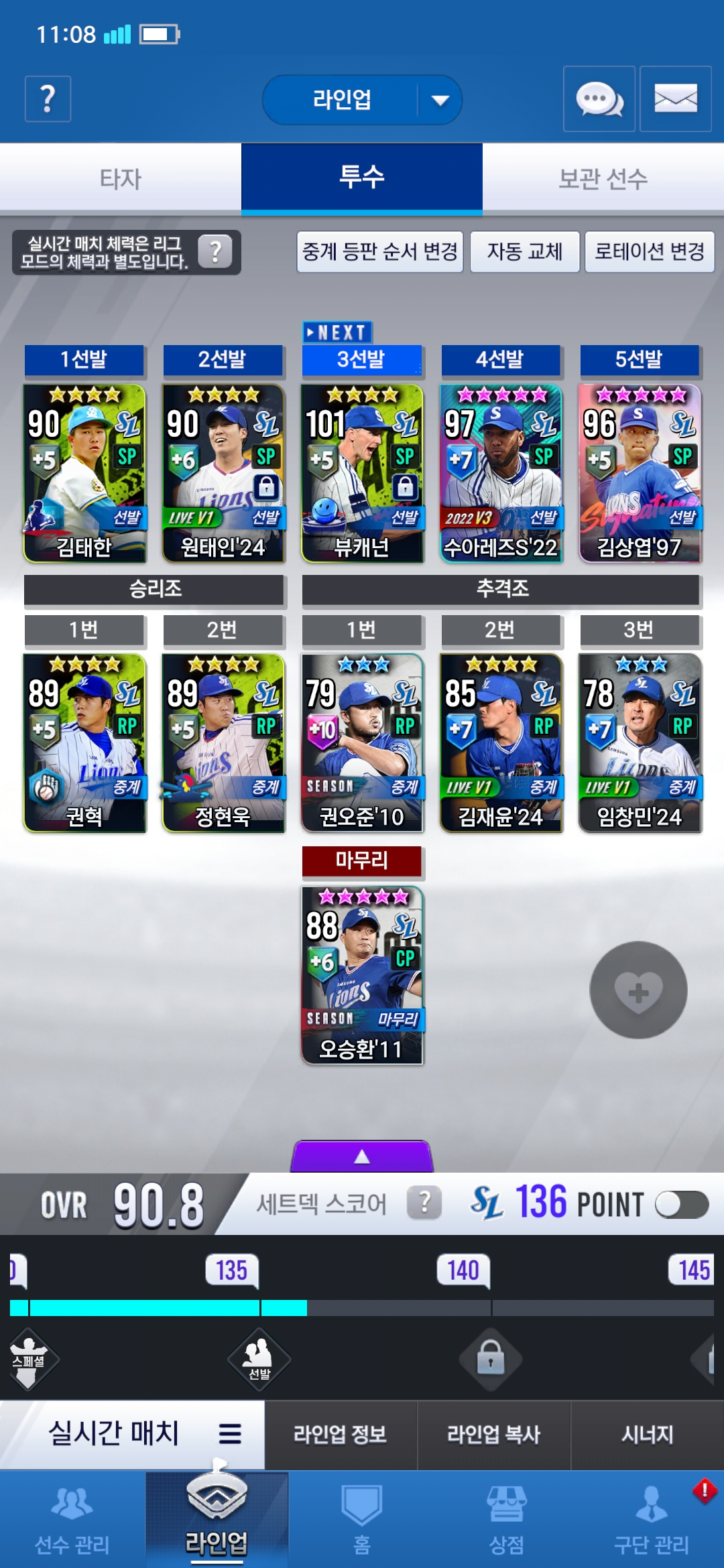Open the chat bubble icon
Image resolution: width=724 pixels, height=1568 pixels.
click(x=599, y=99)
